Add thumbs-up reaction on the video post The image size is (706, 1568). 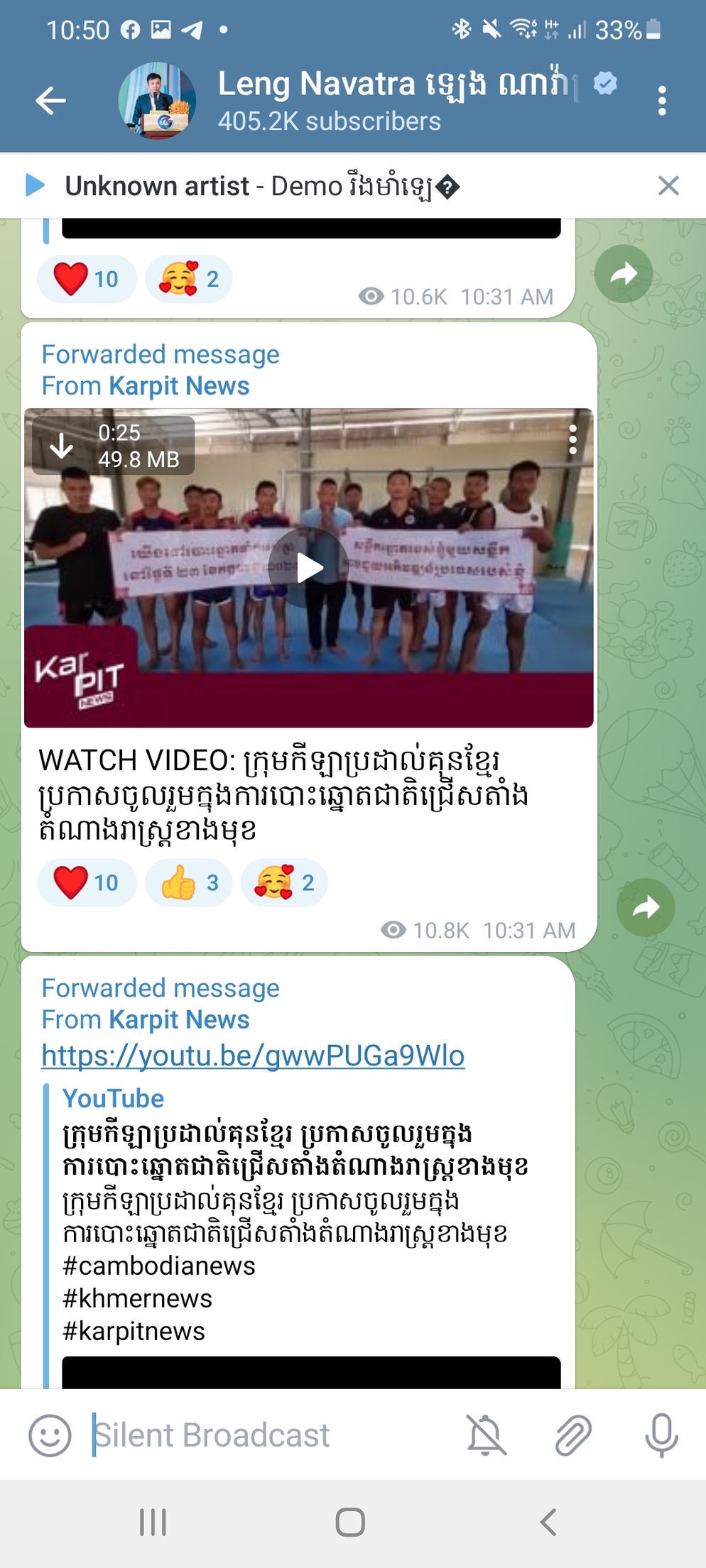188,882
